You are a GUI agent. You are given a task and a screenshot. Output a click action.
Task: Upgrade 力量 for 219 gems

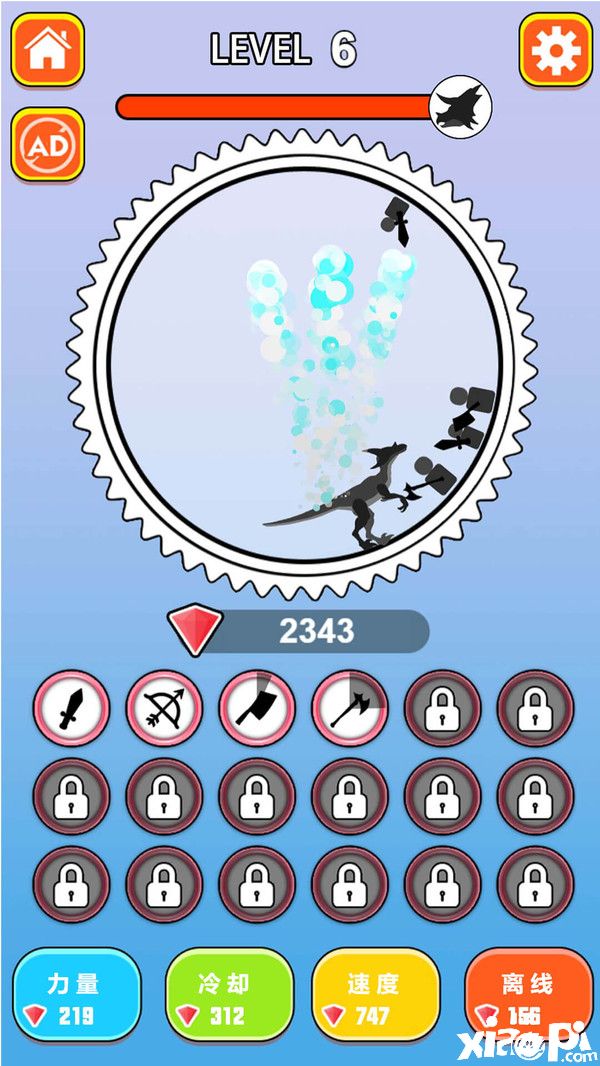point(76,998)
